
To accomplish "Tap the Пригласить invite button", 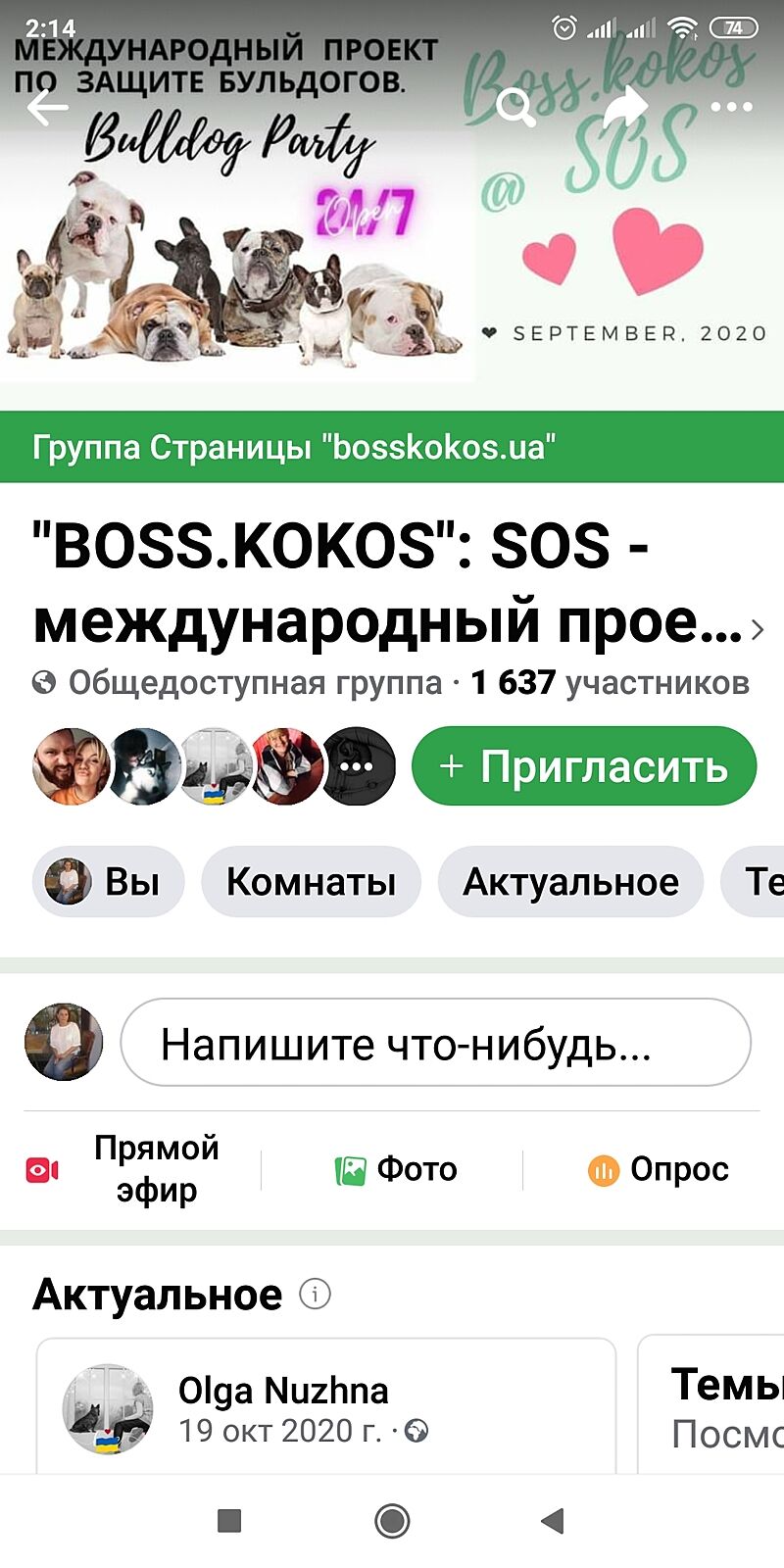I will 584,766.
